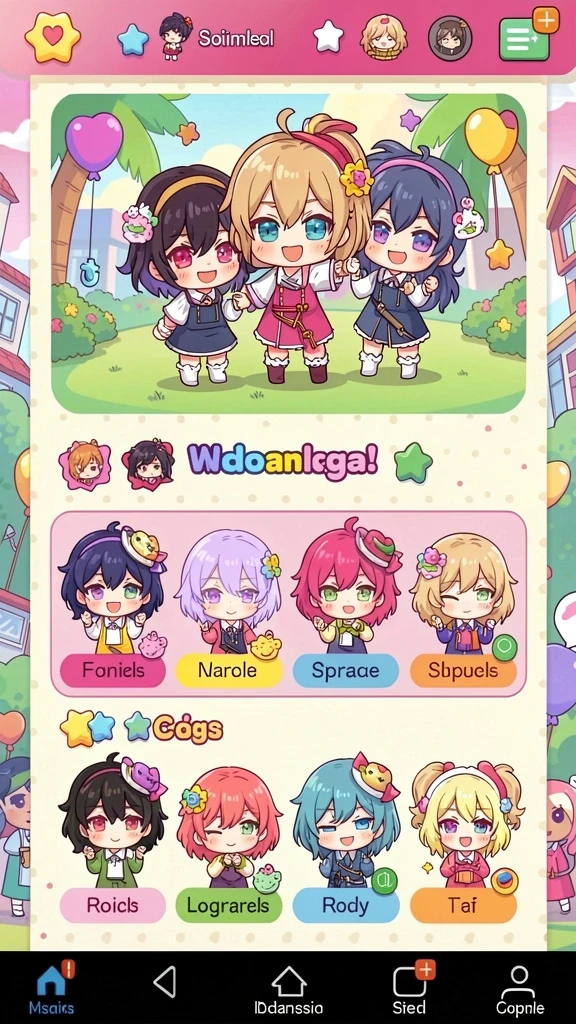This screenshot has width=576, height=1024.
Task: Switch to the Msaiks tab
Action: coord(52,989)
